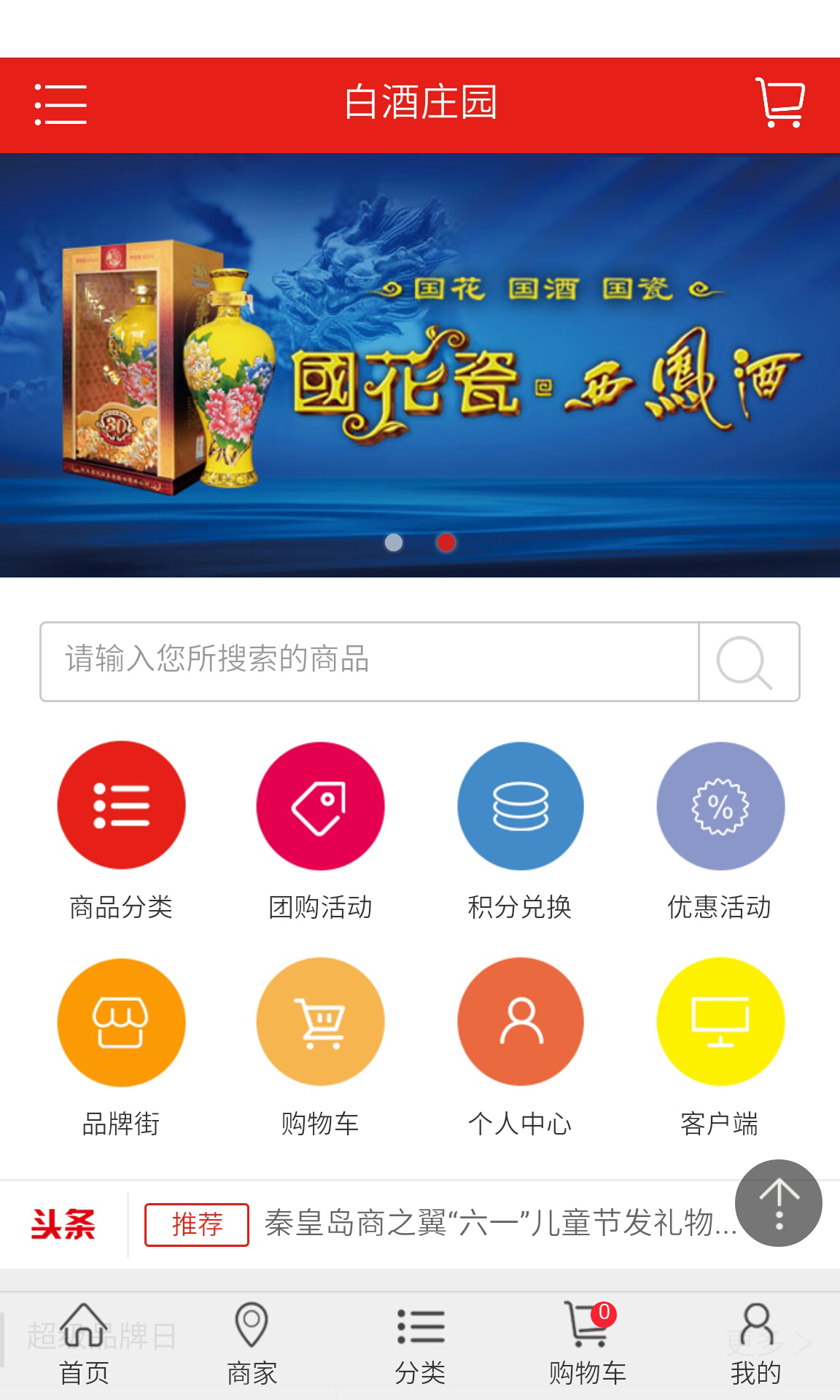Open the 优惠活动 discount icon
This screenshot has width=840, height=1400.
[x=720, y=806]
